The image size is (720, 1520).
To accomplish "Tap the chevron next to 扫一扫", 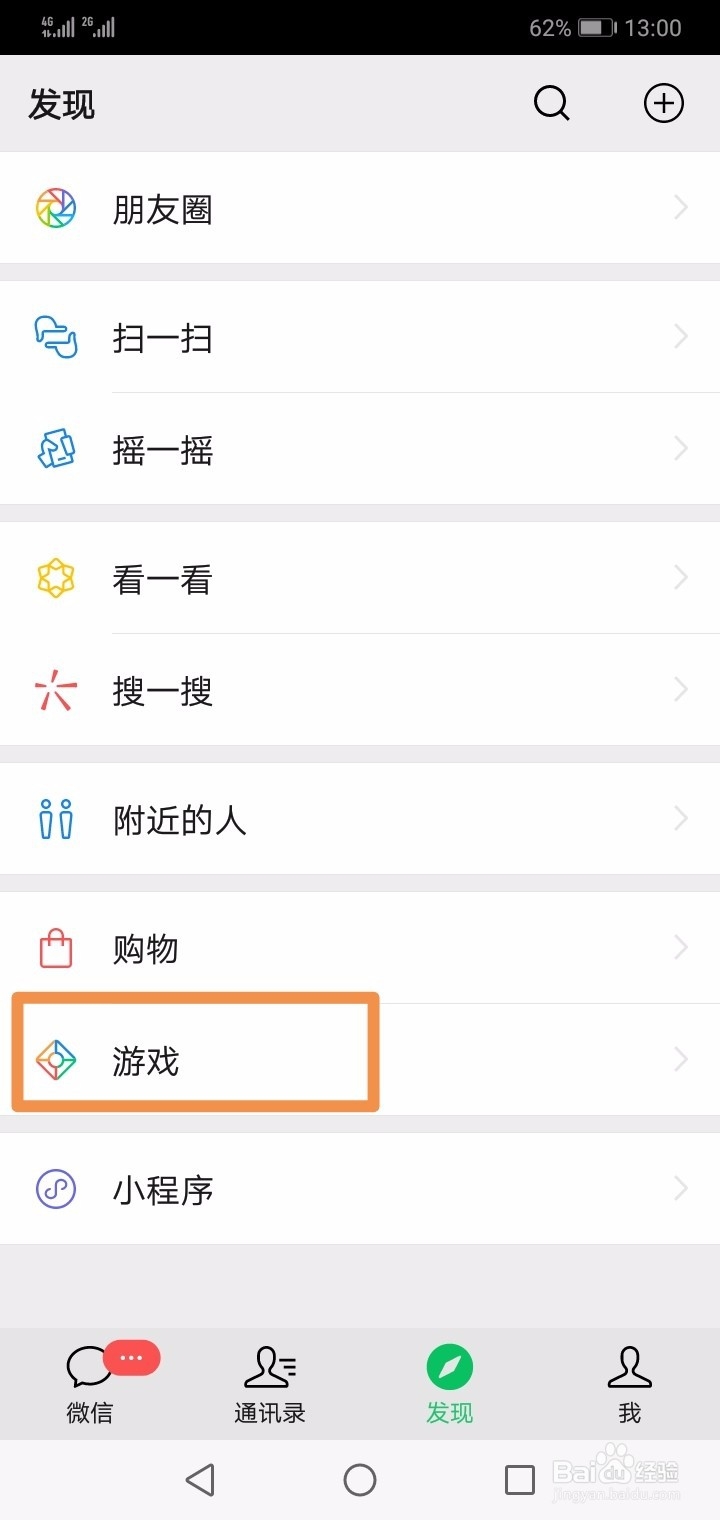I will pos(681,337).
